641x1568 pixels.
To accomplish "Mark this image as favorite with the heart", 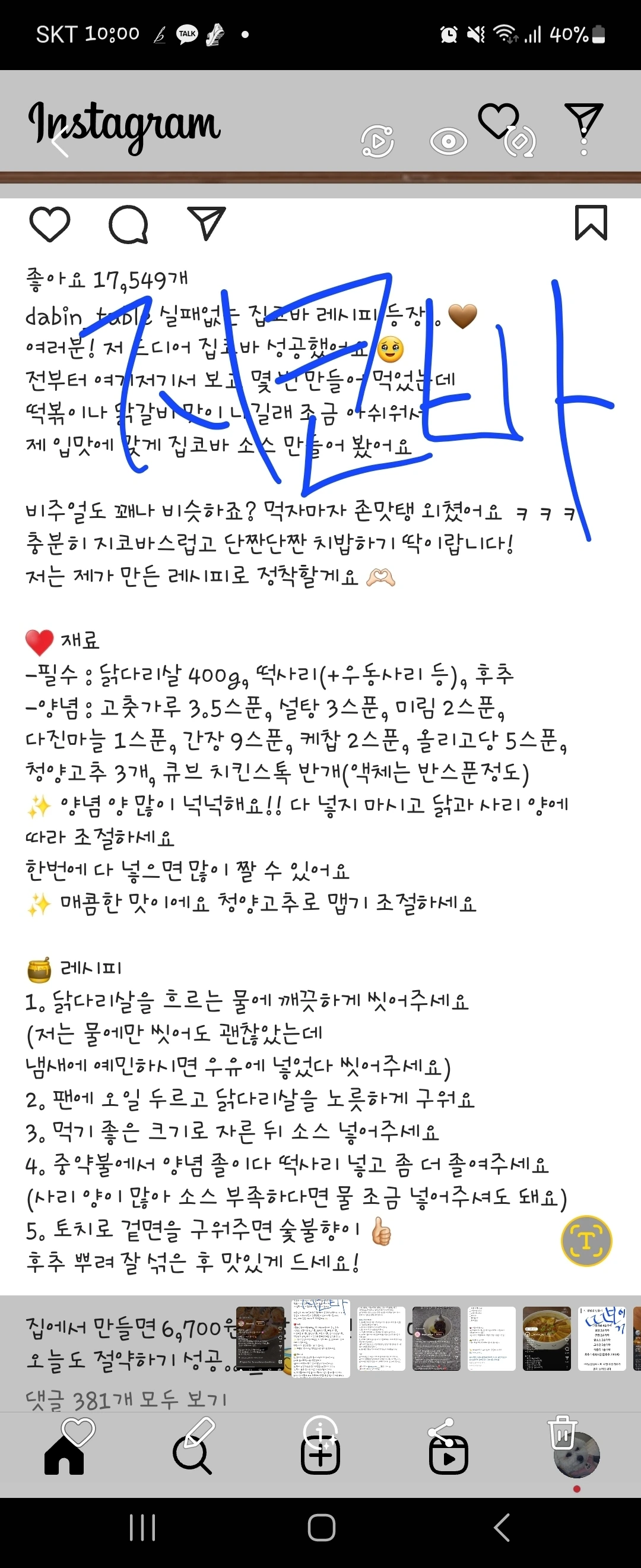I will (x=78, y=1432).
